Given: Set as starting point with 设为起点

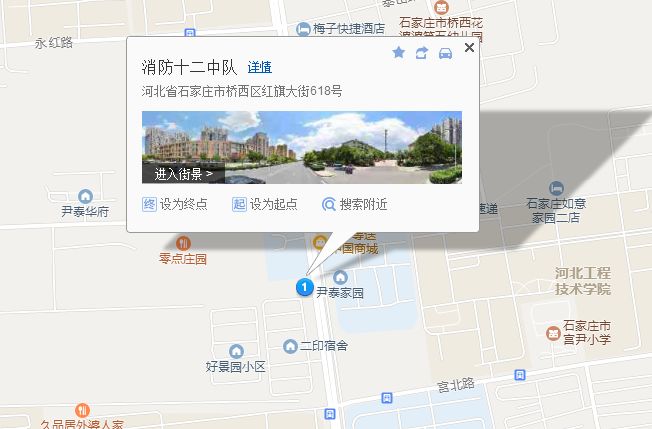Looking at the screenshot, I should [265, 204].
